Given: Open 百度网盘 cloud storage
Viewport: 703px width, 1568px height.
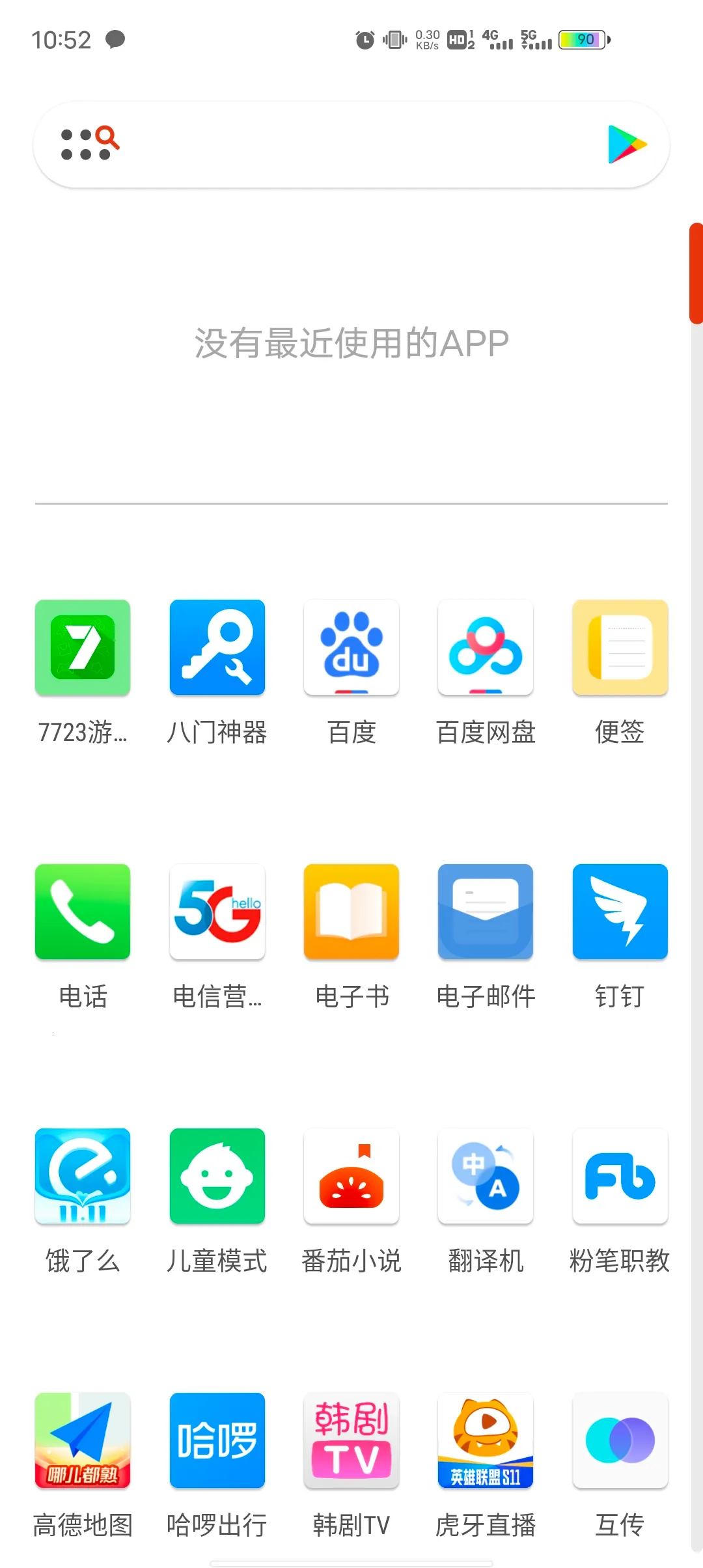Looking at the screenshot, I should coord(486,648).
